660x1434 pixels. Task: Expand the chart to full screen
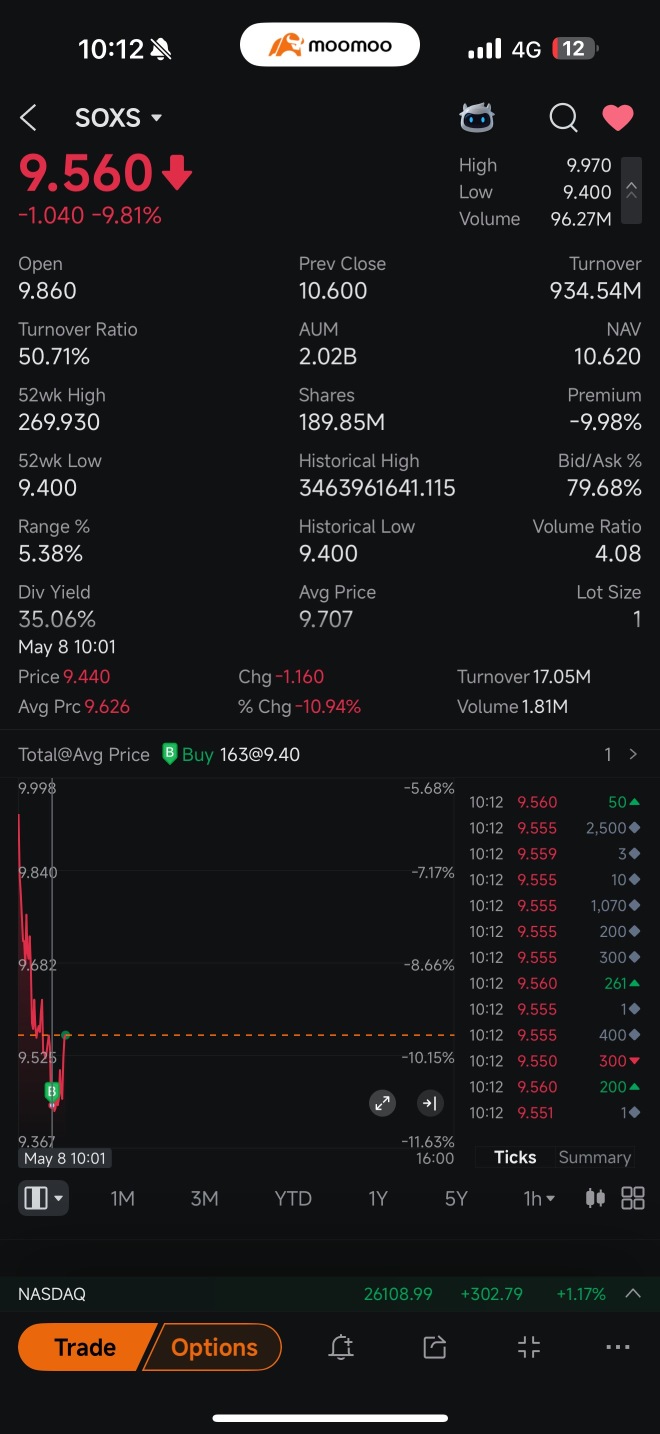click(382, 1103)
